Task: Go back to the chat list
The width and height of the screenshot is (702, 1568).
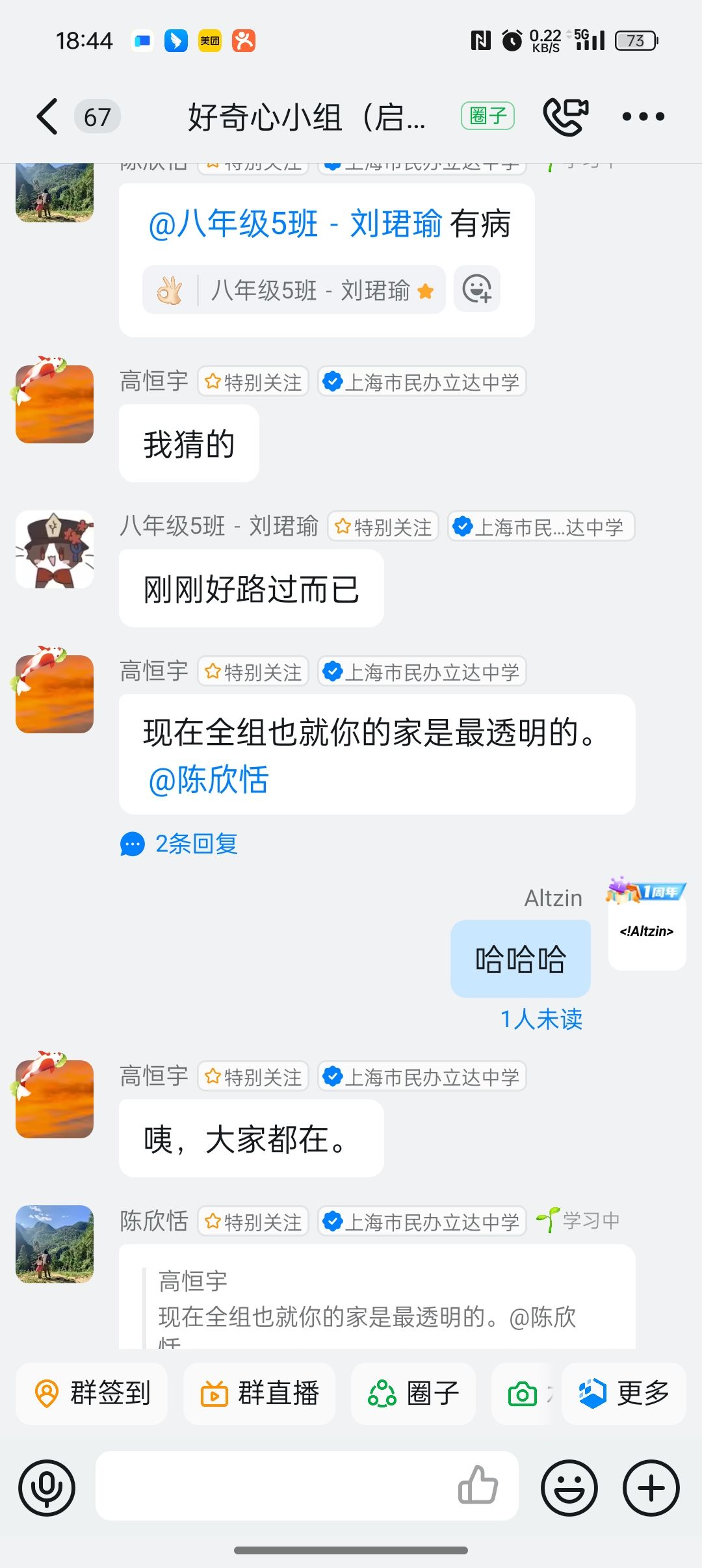Action: [48, 117]
